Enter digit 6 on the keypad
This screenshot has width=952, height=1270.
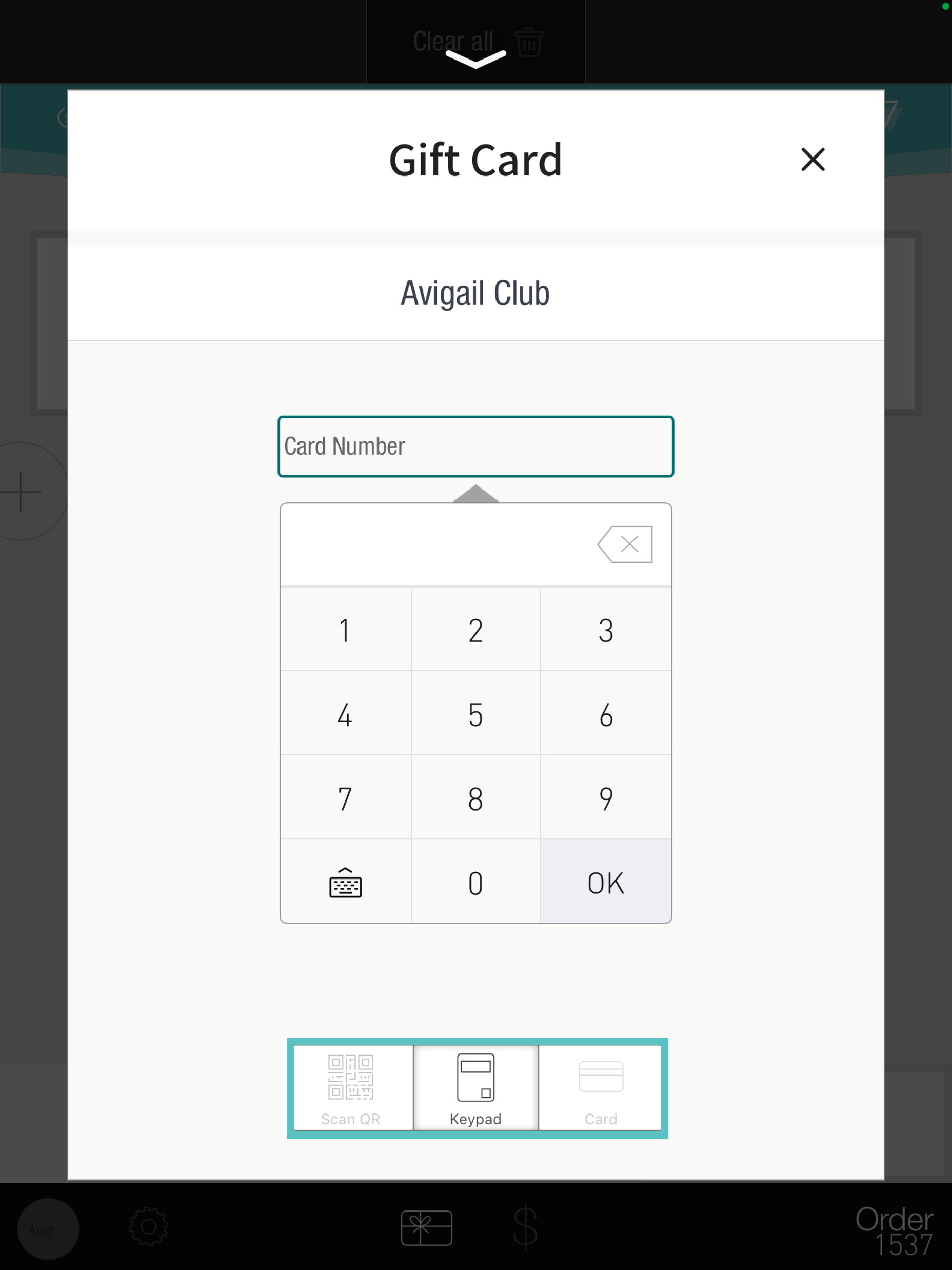[605, 714]
